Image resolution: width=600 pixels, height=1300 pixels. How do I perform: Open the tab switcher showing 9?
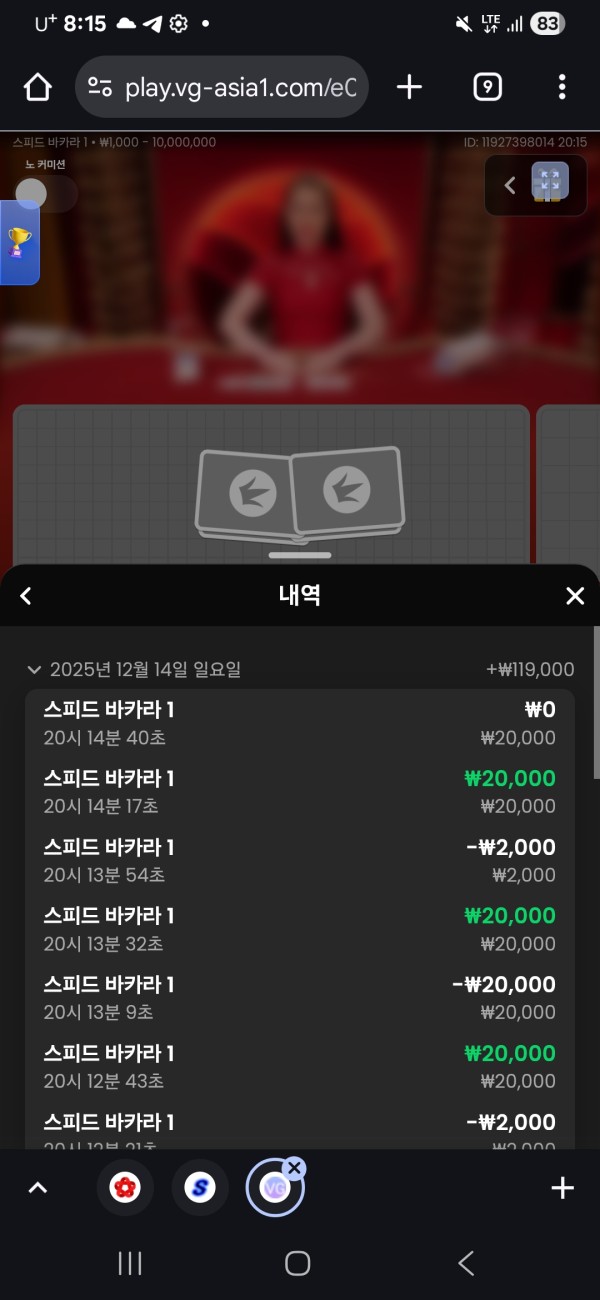[486, 87]
